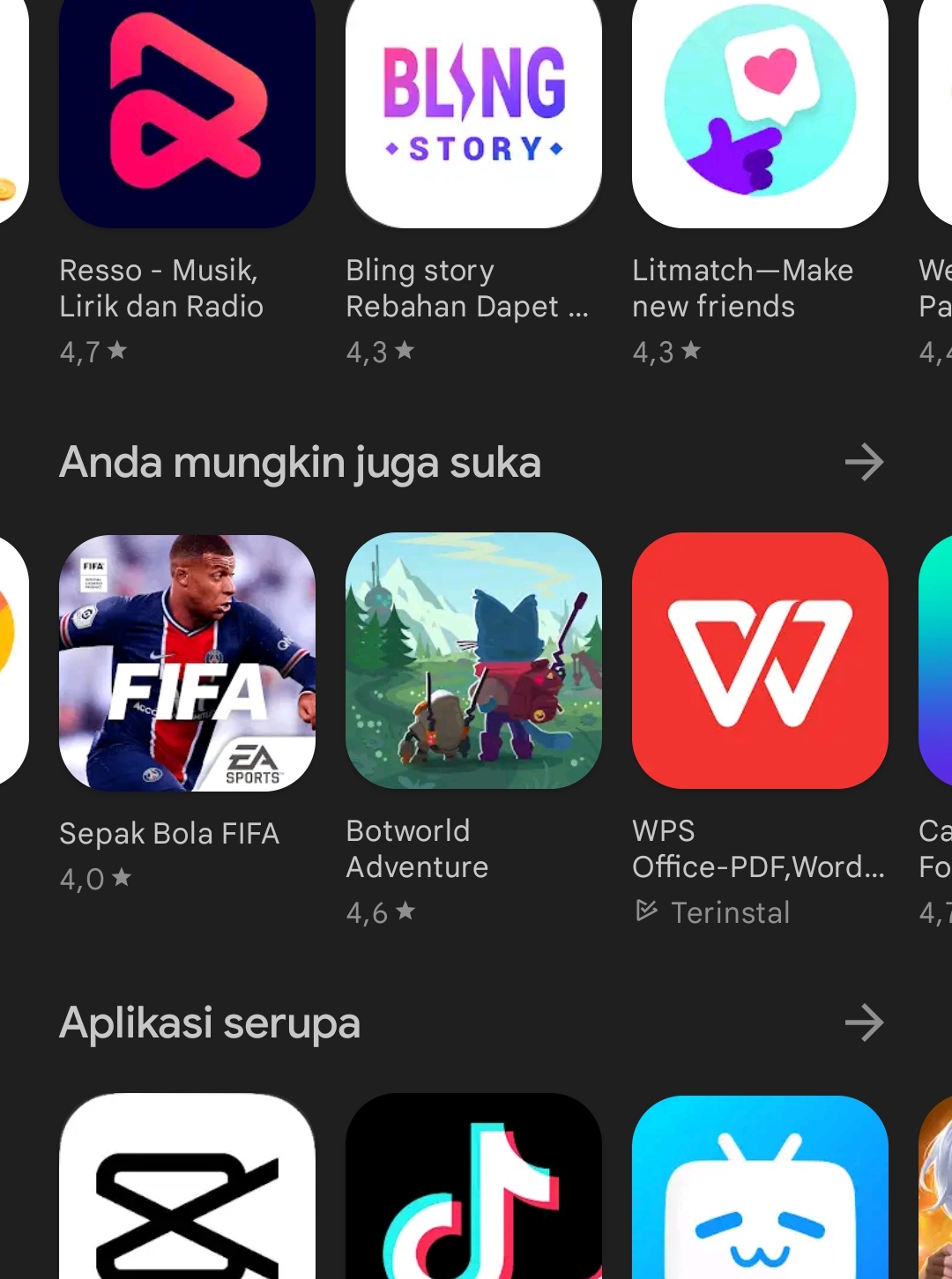952x1279 pixels.
Task: Open 'Bling story Rebahan Dapet' app page
Action: [467, 288]
